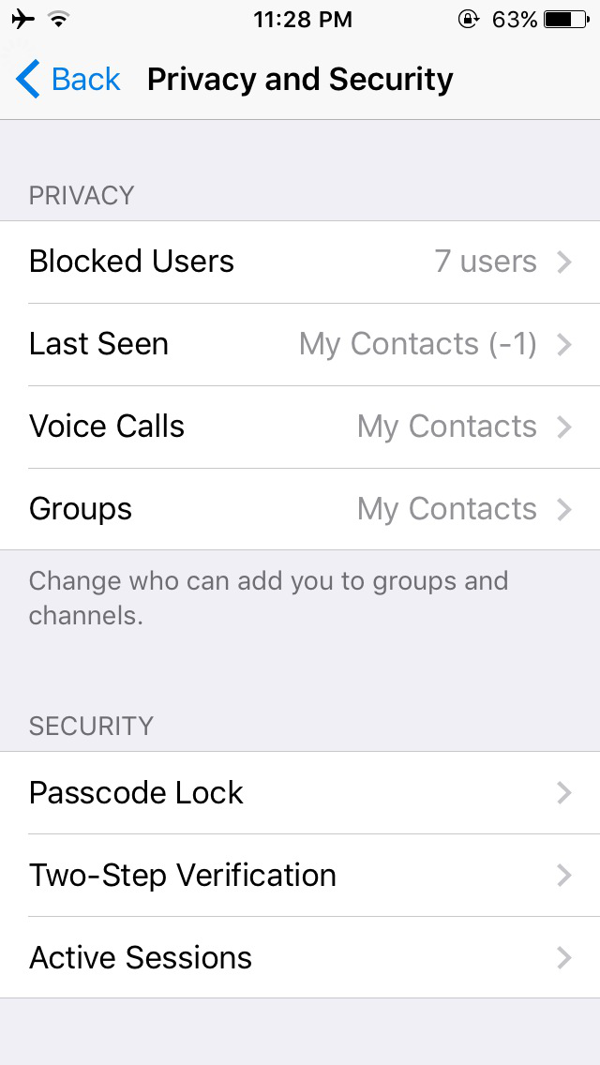Go back to the previous screen
The width and height of the screenshot is (600, 1065).
tap(68, 79)
